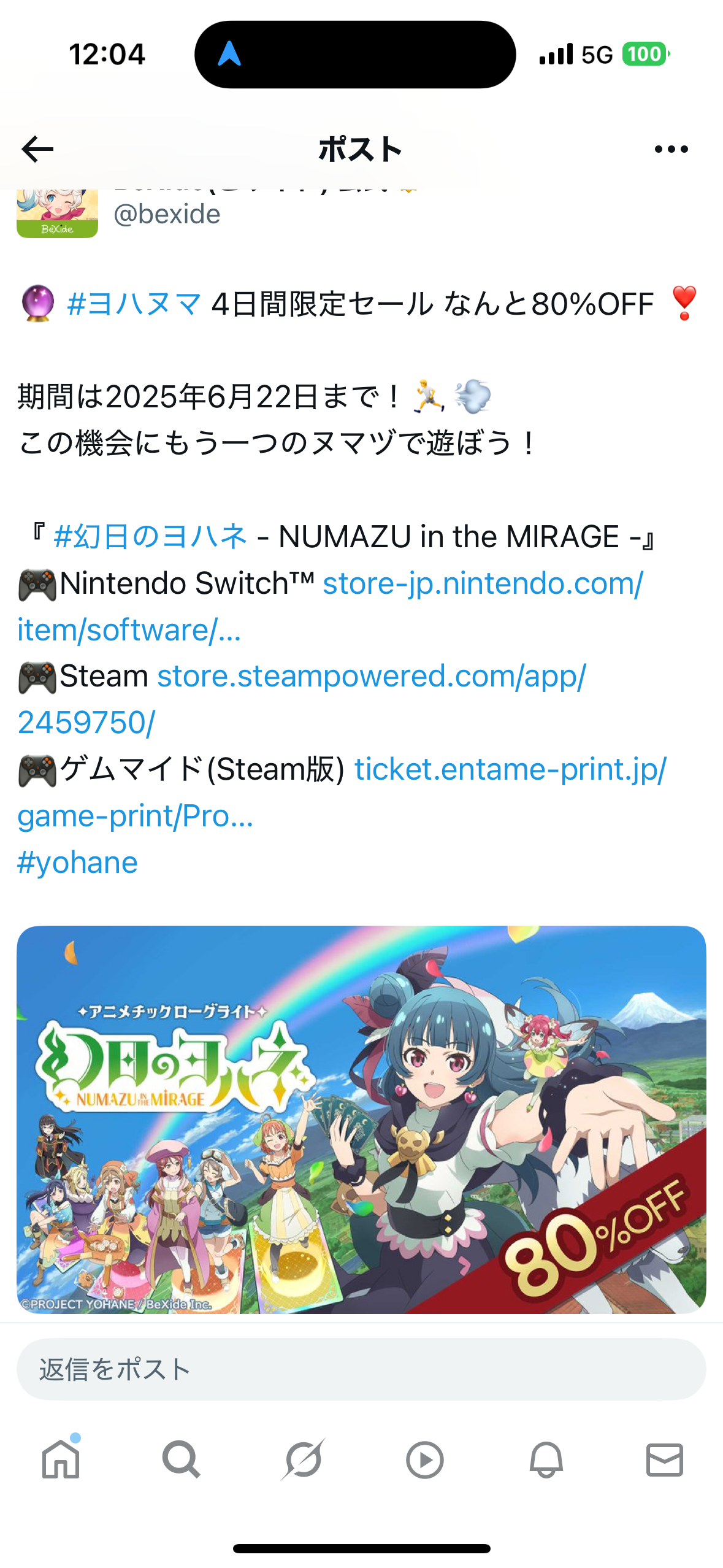Tap the 返信をポスト reply field
The height and width of the screenshot is (1568, 723).
(361, 1369)
